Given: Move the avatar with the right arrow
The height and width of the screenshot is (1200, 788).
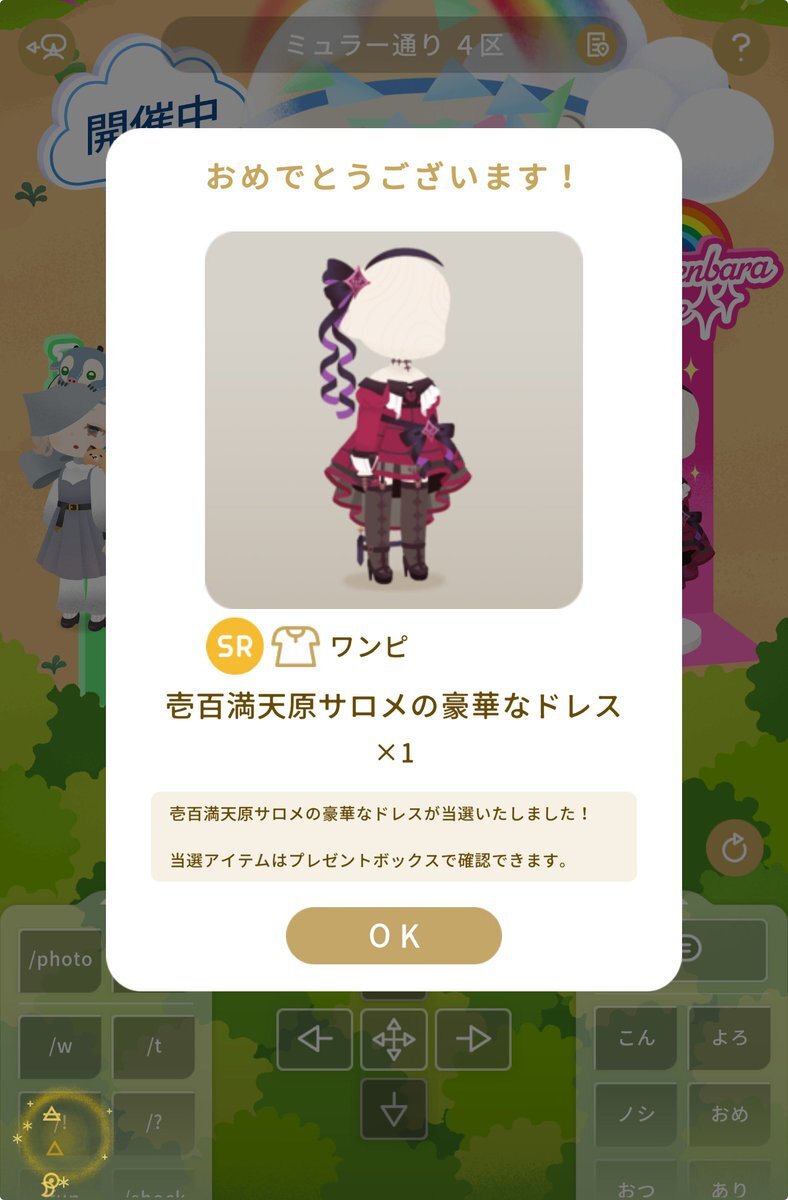Looking at the screenshot, I should click(x=473, y=1040).
